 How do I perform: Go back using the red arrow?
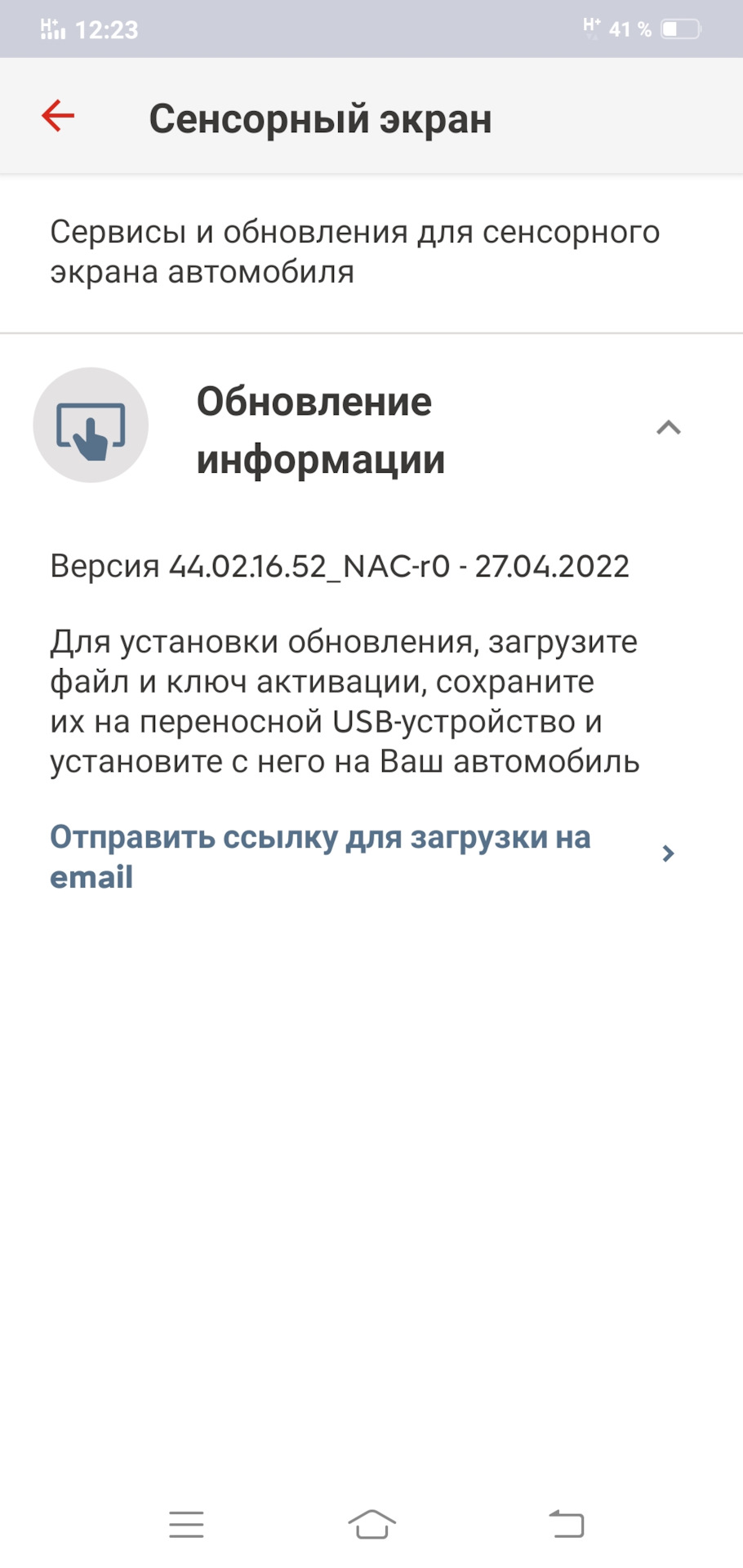pos(58,116)
